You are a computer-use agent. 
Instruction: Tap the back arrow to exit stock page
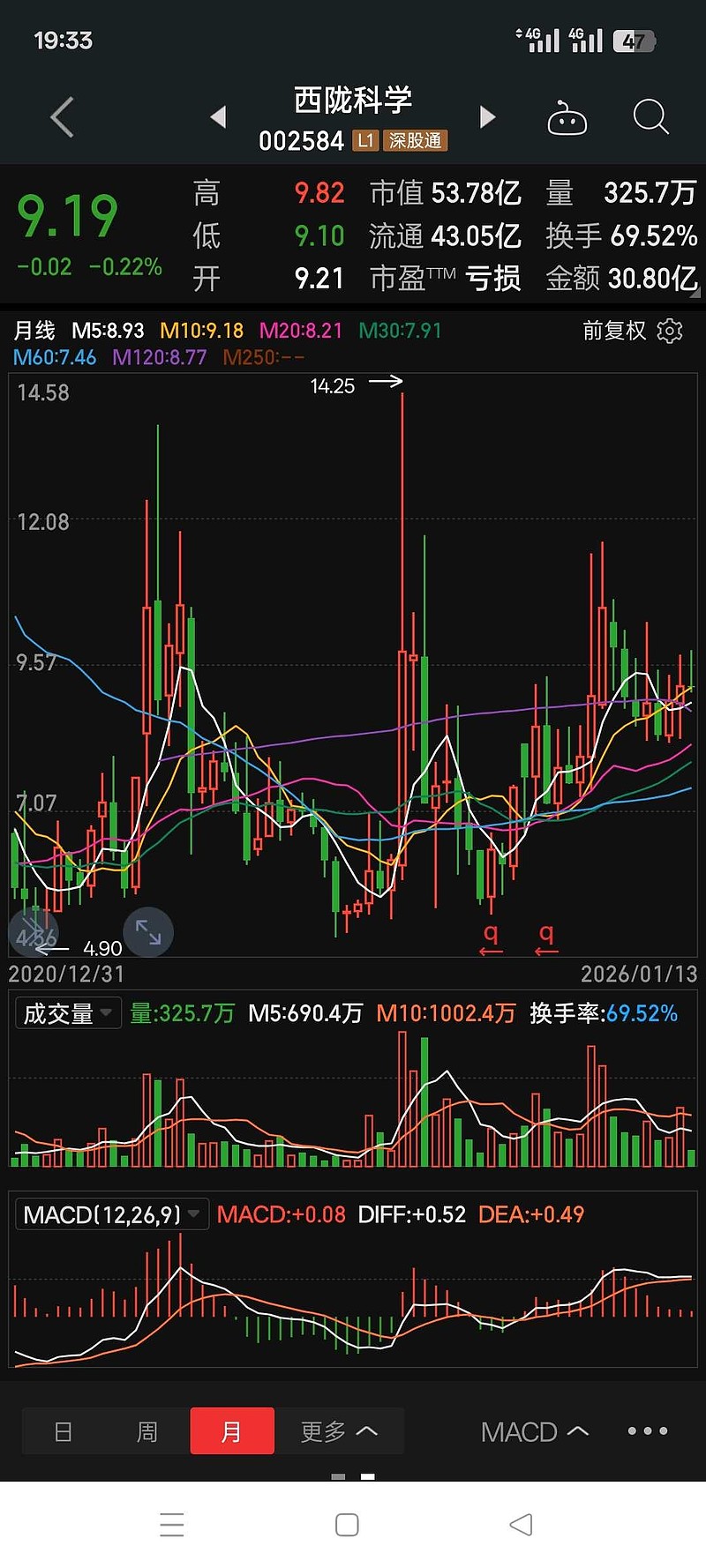click(60, 116)
